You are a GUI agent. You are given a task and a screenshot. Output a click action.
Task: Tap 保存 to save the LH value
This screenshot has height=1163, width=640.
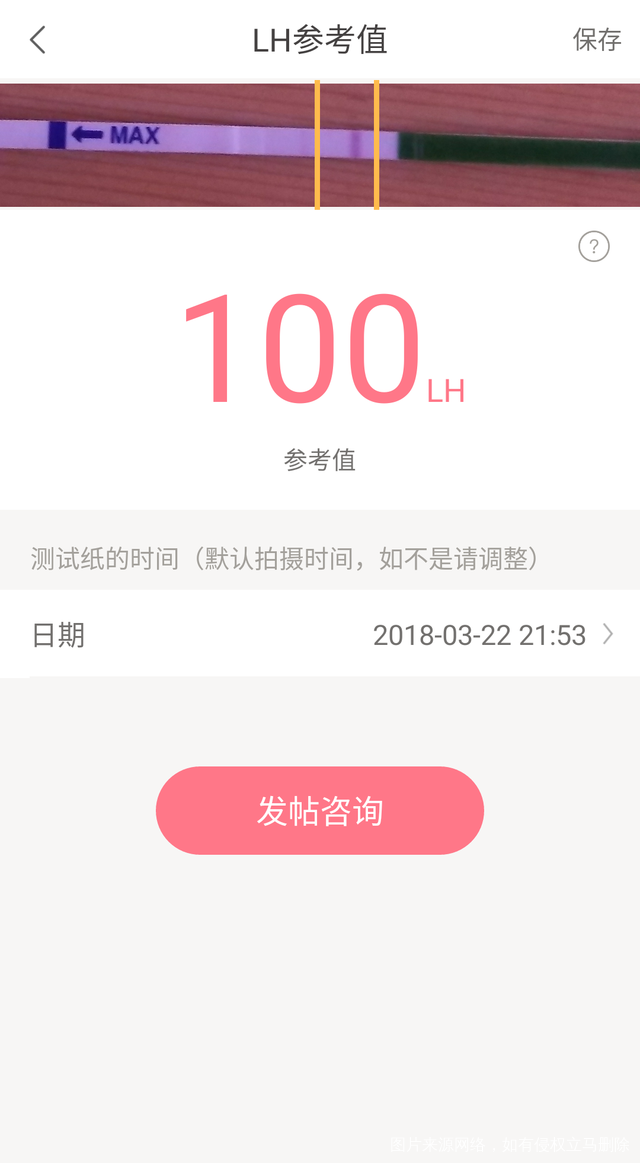pos(597,40)
